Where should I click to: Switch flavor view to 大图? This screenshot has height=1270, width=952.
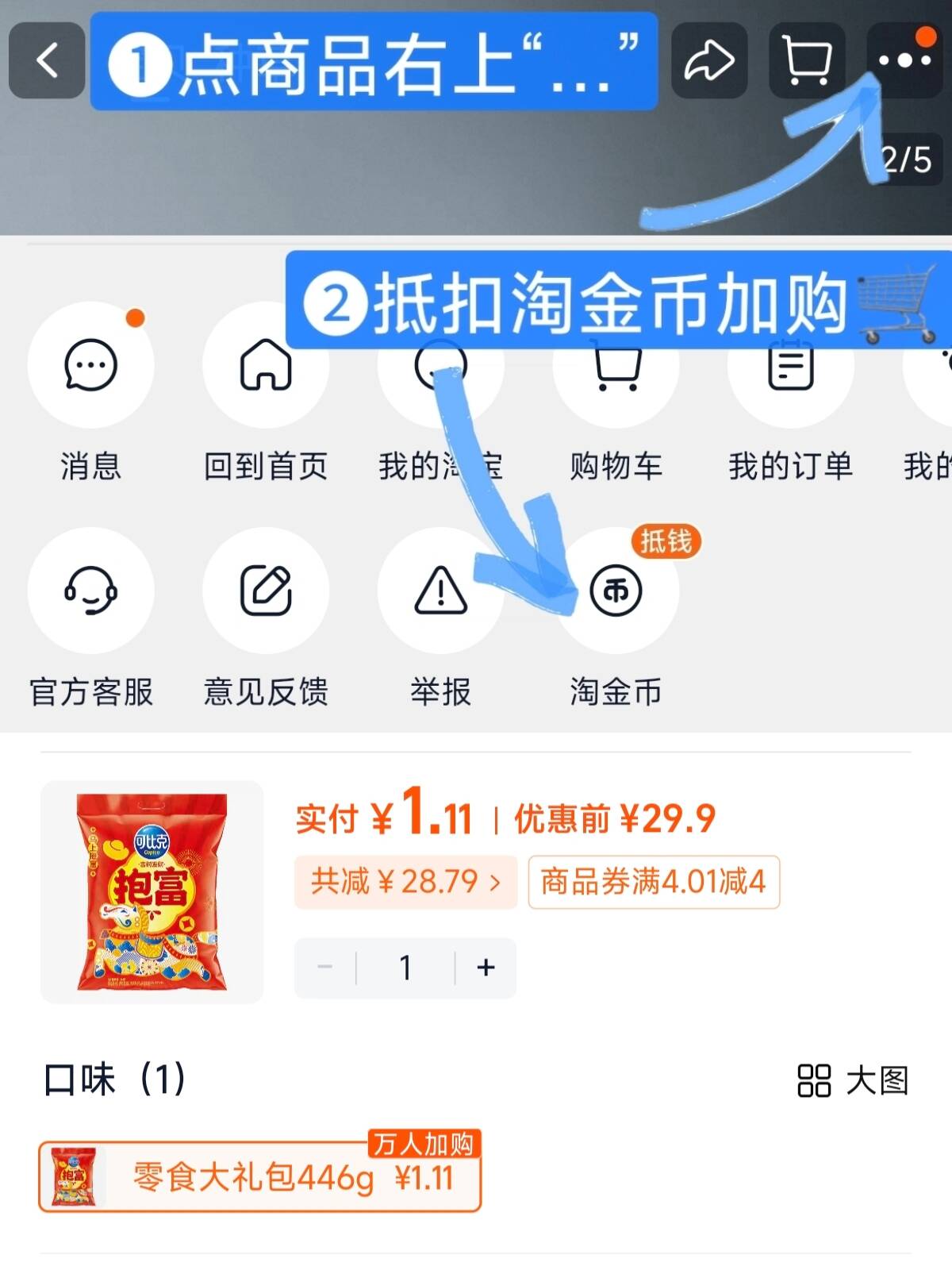[x=853, y=1081]
